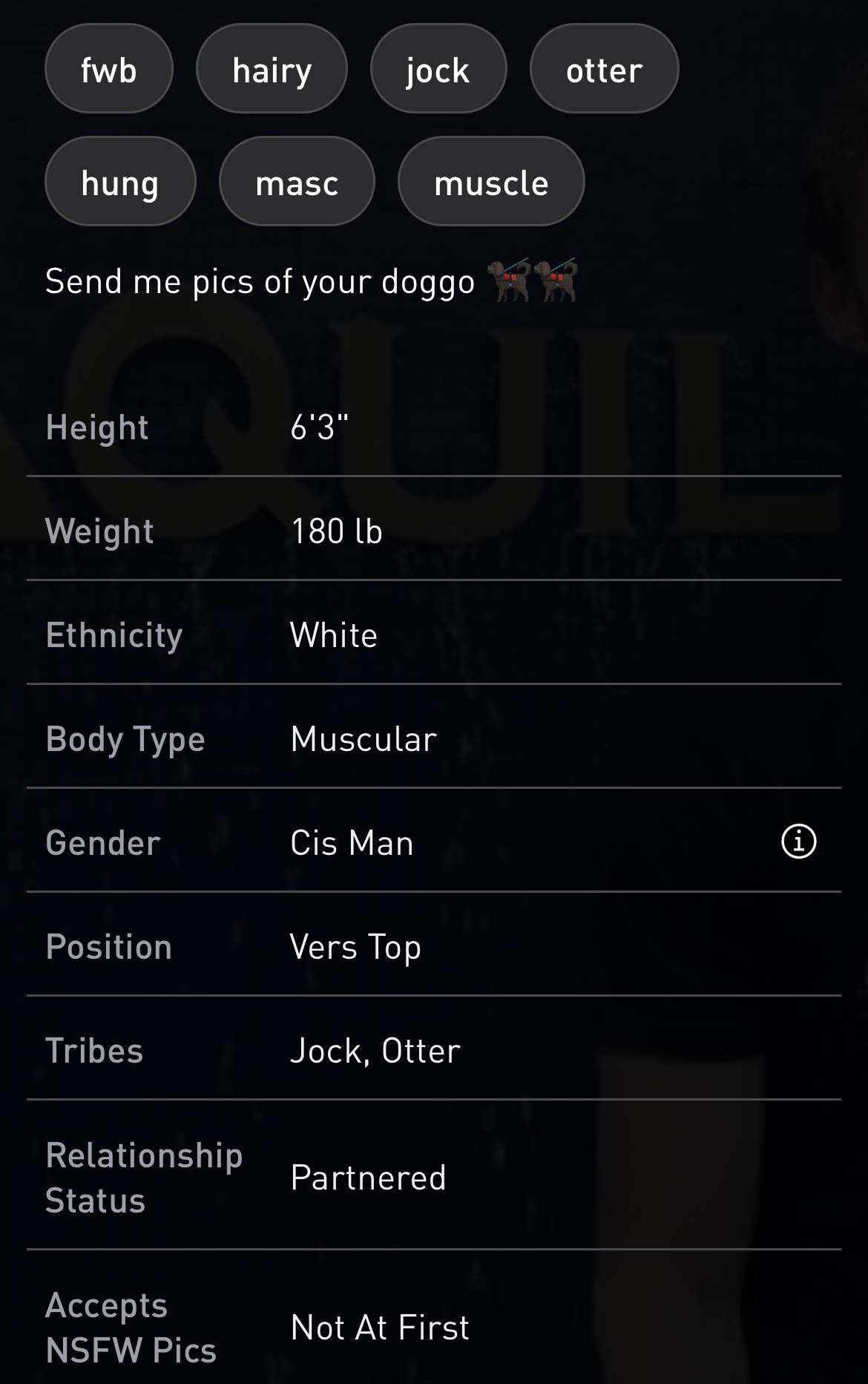Choose the otter tag chip
868x1384 pixels.
click(x=604, y=69)
